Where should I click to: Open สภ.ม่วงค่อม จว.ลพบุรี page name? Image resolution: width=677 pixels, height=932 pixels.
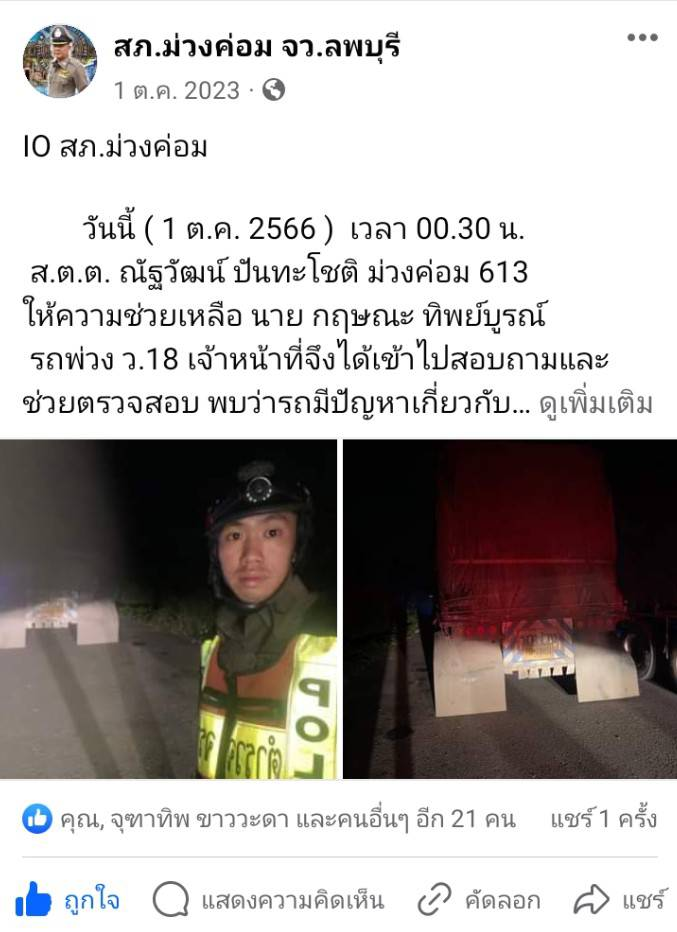257,47
